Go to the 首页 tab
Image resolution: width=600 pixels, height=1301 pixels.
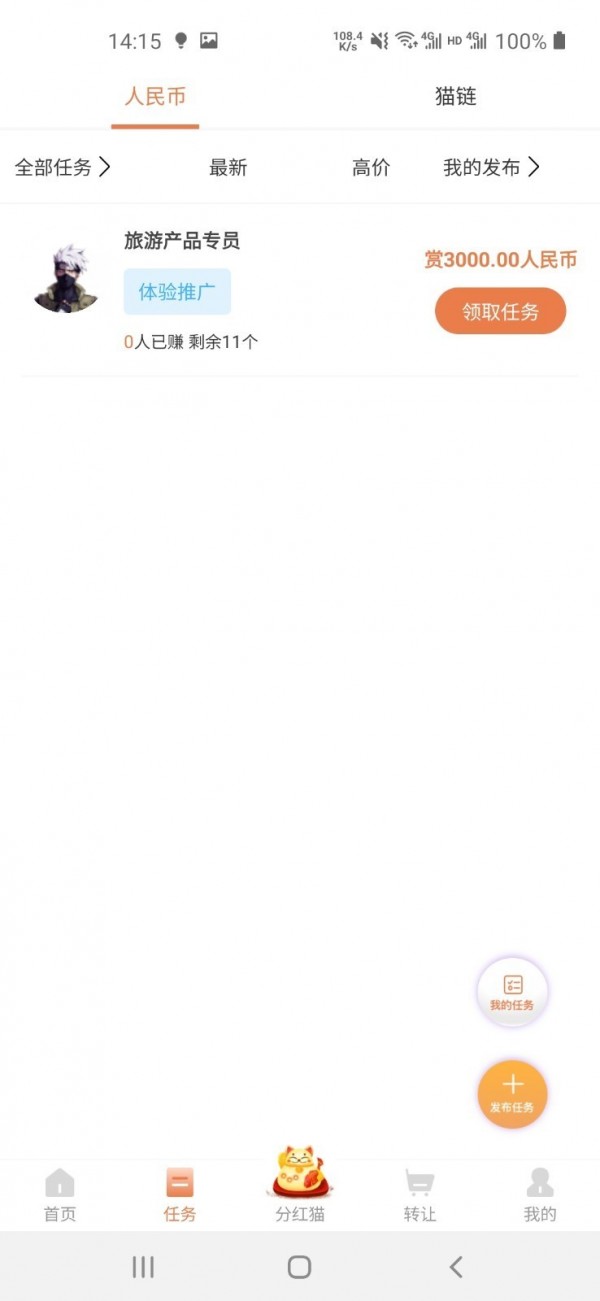(60, 1196)
